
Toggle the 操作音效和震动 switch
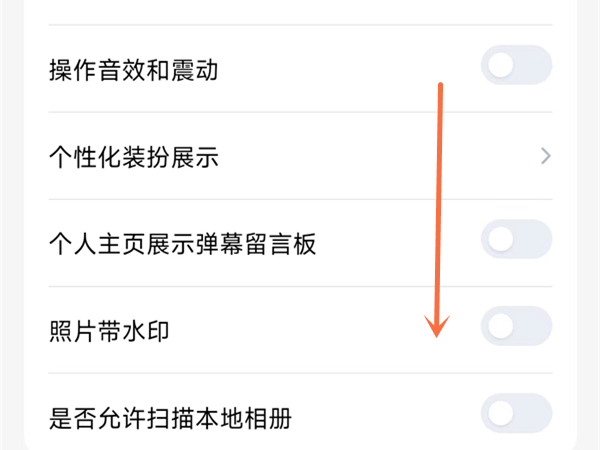(516, 65)
